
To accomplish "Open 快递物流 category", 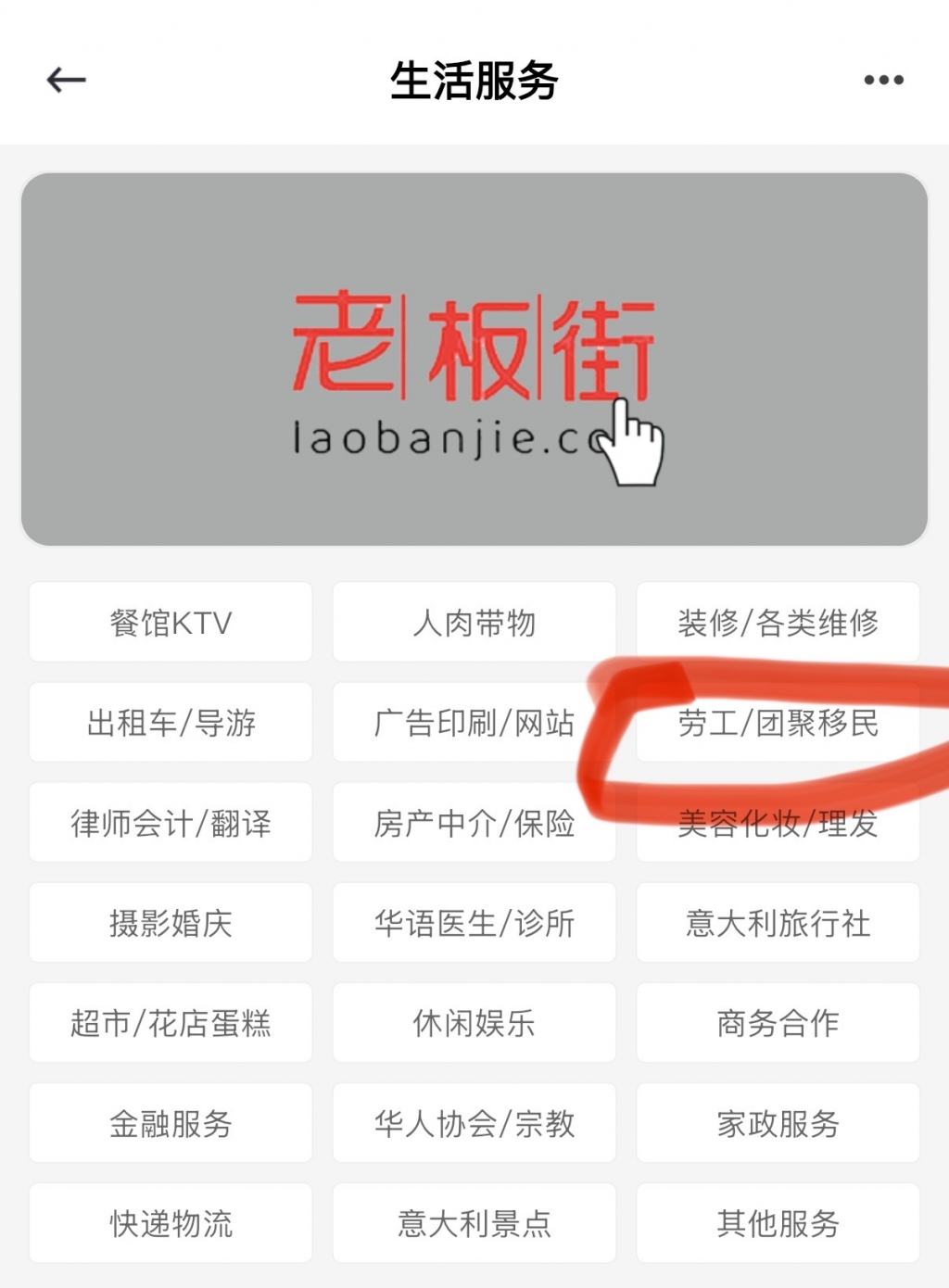I will (171, 1223).
